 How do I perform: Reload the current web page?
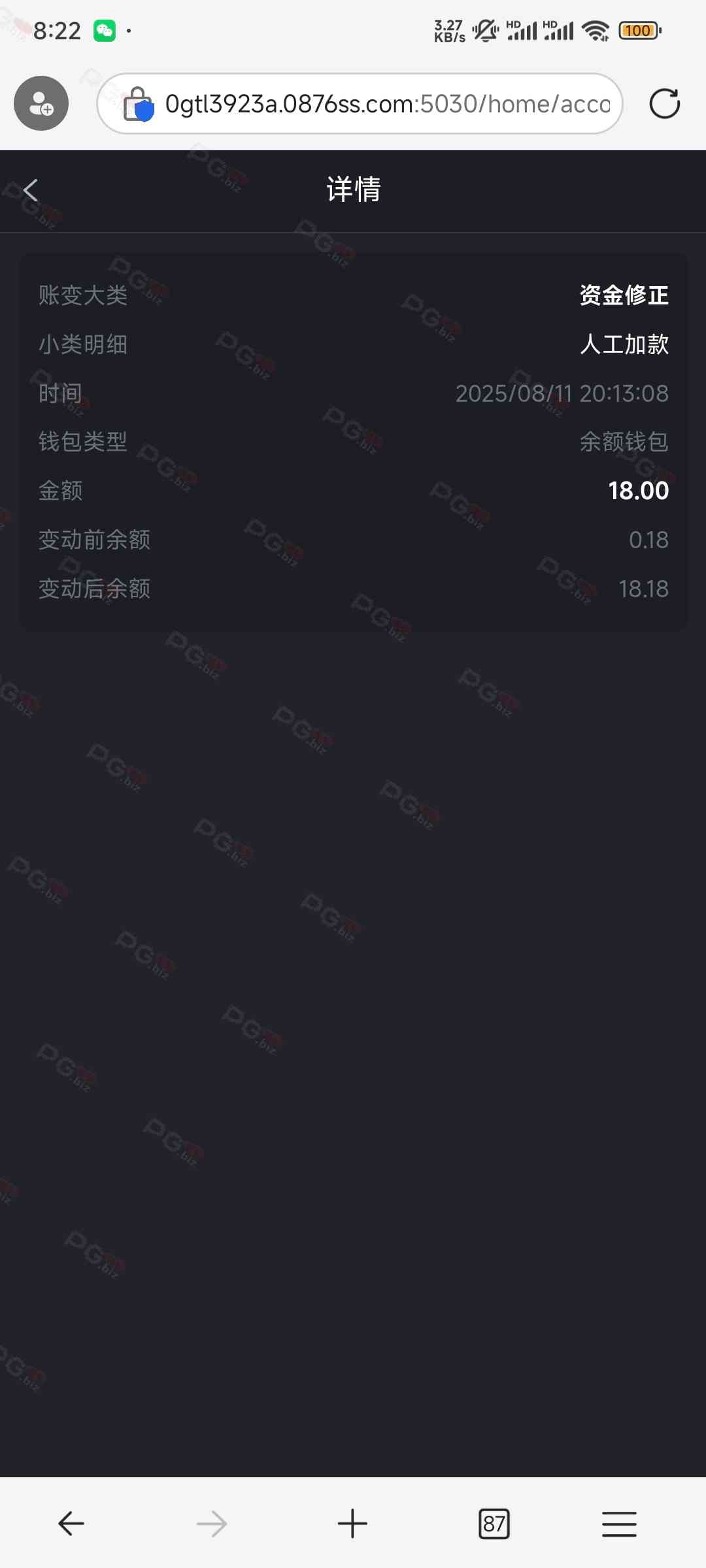[664, 103]
